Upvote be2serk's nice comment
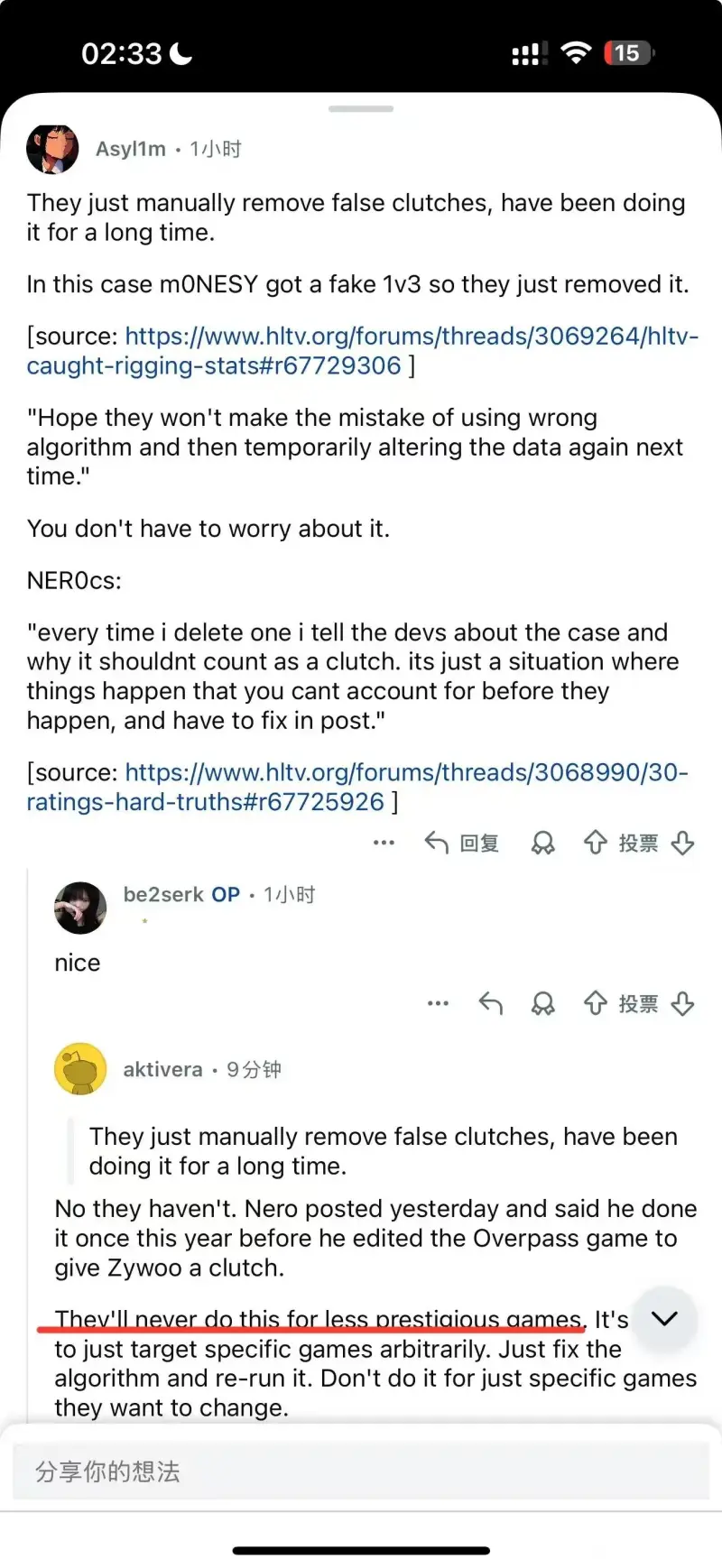The image size is (722, 1568). pos(595,1003)
